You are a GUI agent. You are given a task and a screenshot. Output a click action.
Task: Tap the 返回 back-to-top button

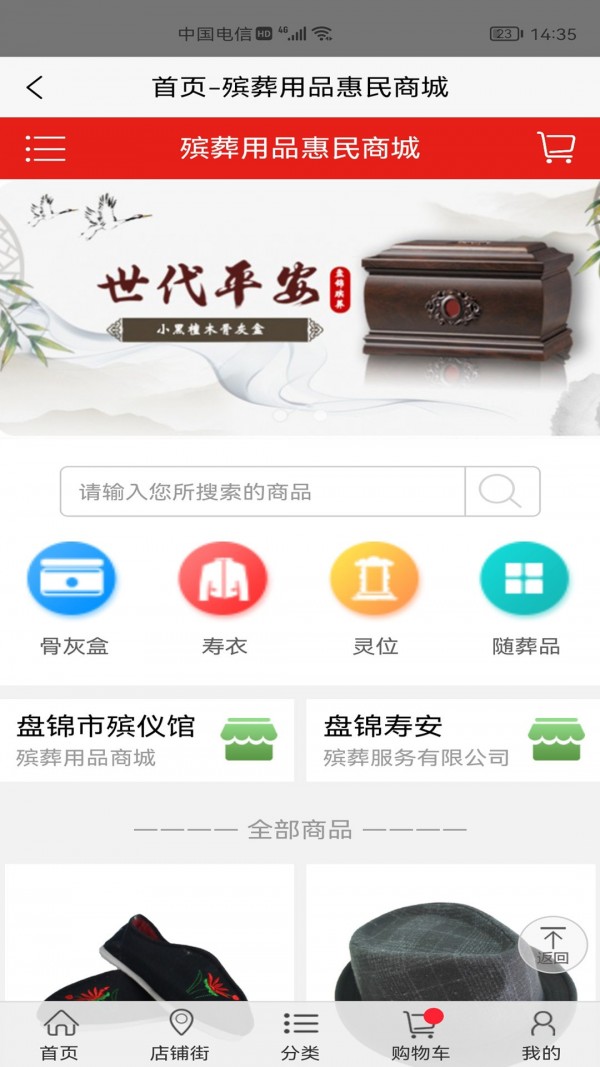coord(553,944)
